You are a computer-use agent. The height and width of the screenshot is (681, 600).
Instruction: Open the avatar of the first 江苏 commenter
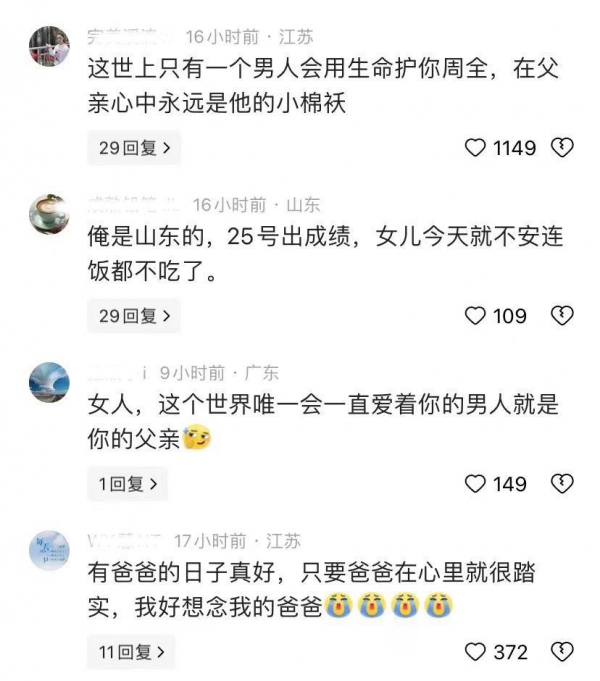(x=49, y=46)
